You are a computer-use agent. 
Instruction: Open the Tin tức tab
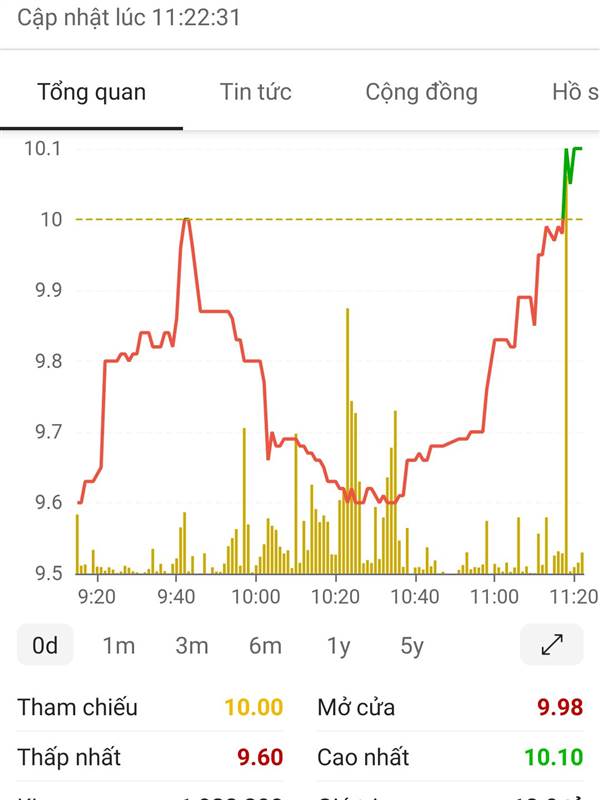click(256, 93)
